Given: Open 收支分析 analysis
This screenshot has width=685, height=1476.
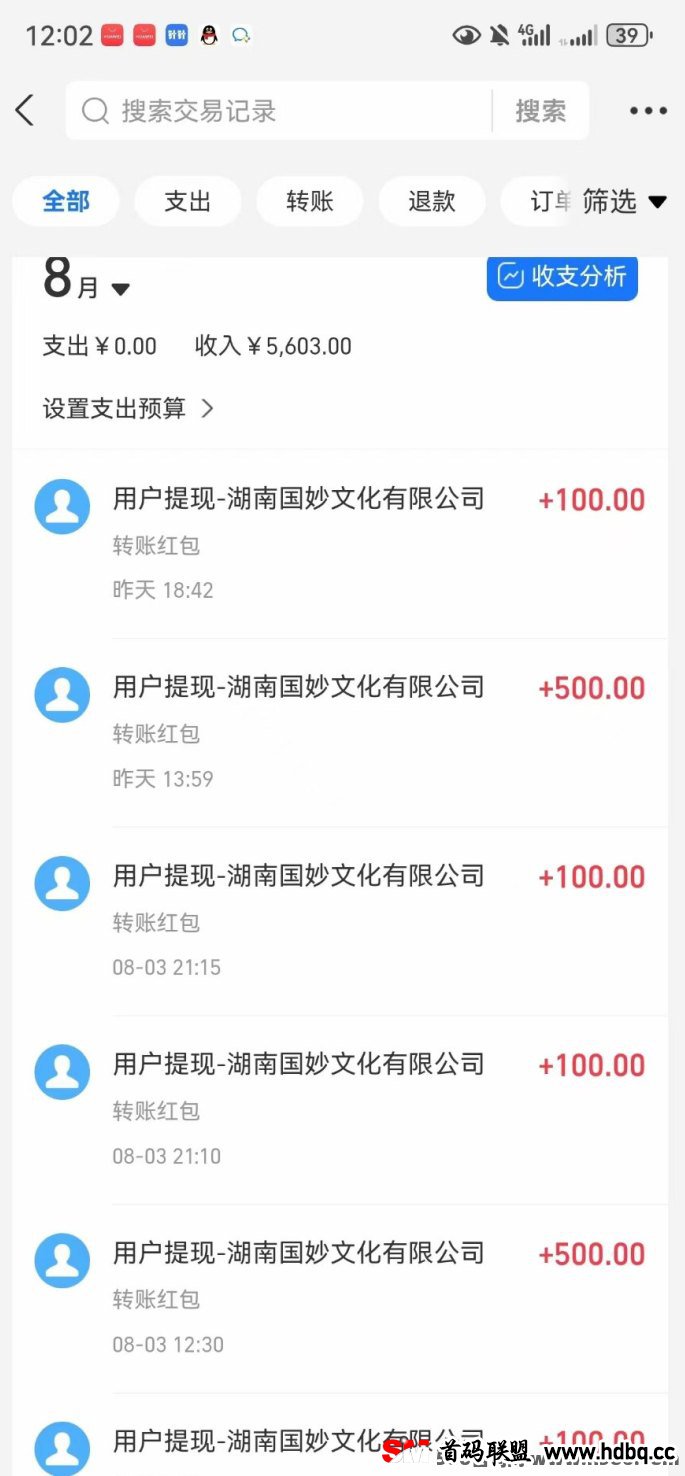Looking at the screenshot, I should pos(562,276).
